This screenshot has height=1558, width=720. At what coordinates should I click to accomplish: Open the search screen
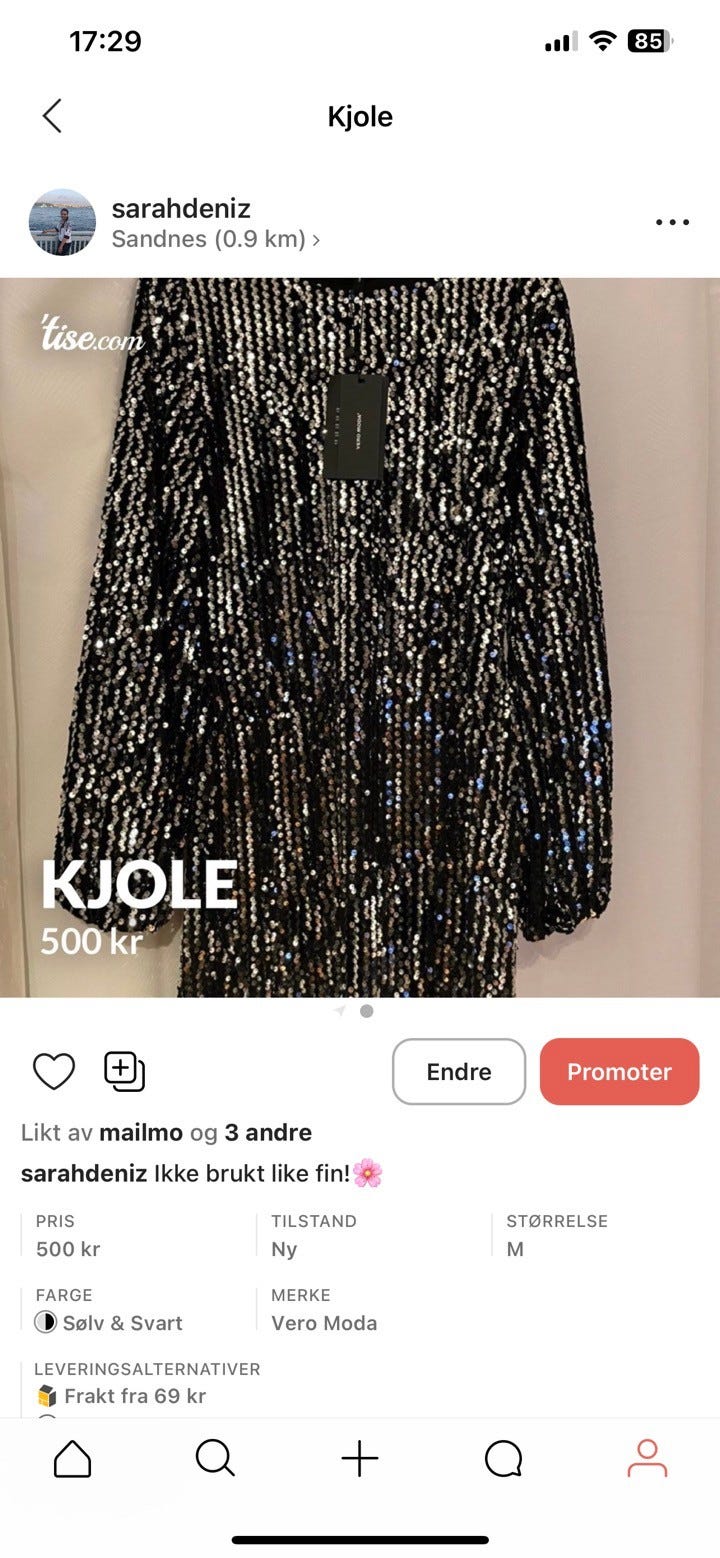(215, 1459)
